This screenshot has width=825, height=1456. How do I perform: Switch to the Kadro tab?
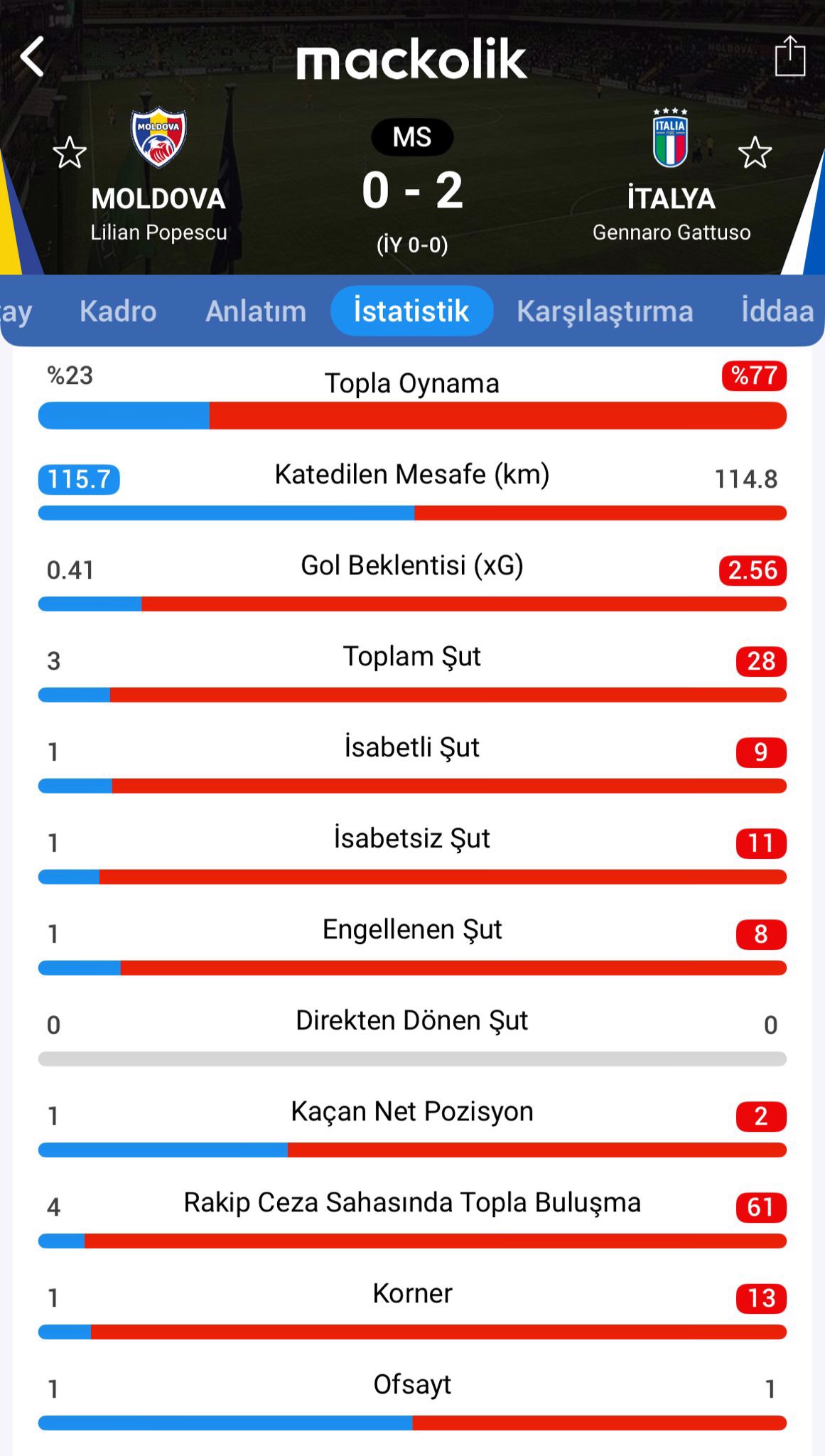point(118,311)
